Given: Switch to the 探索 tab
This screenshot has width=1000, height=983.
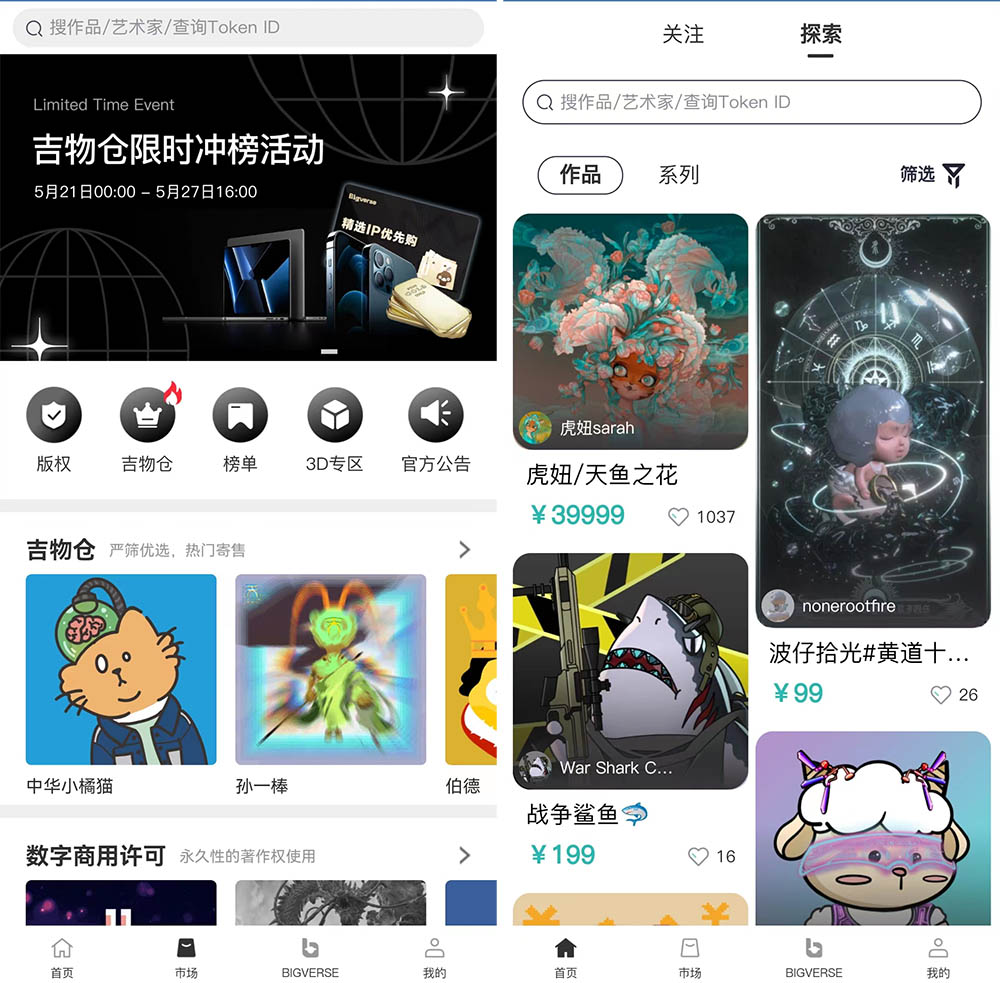Looking at the screenshot, I should tap(821, 34).
